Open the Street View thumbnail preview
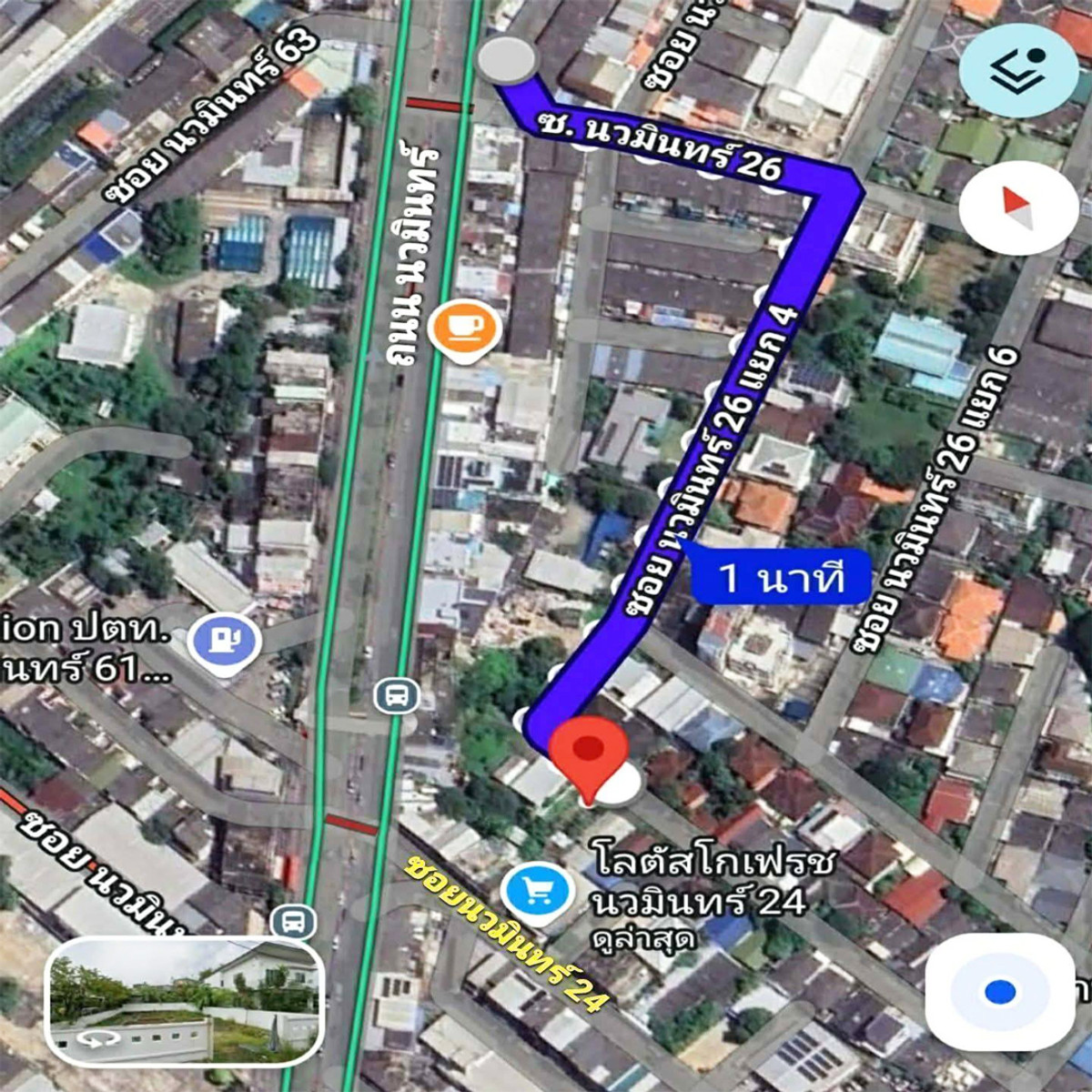 [186, 1001]
